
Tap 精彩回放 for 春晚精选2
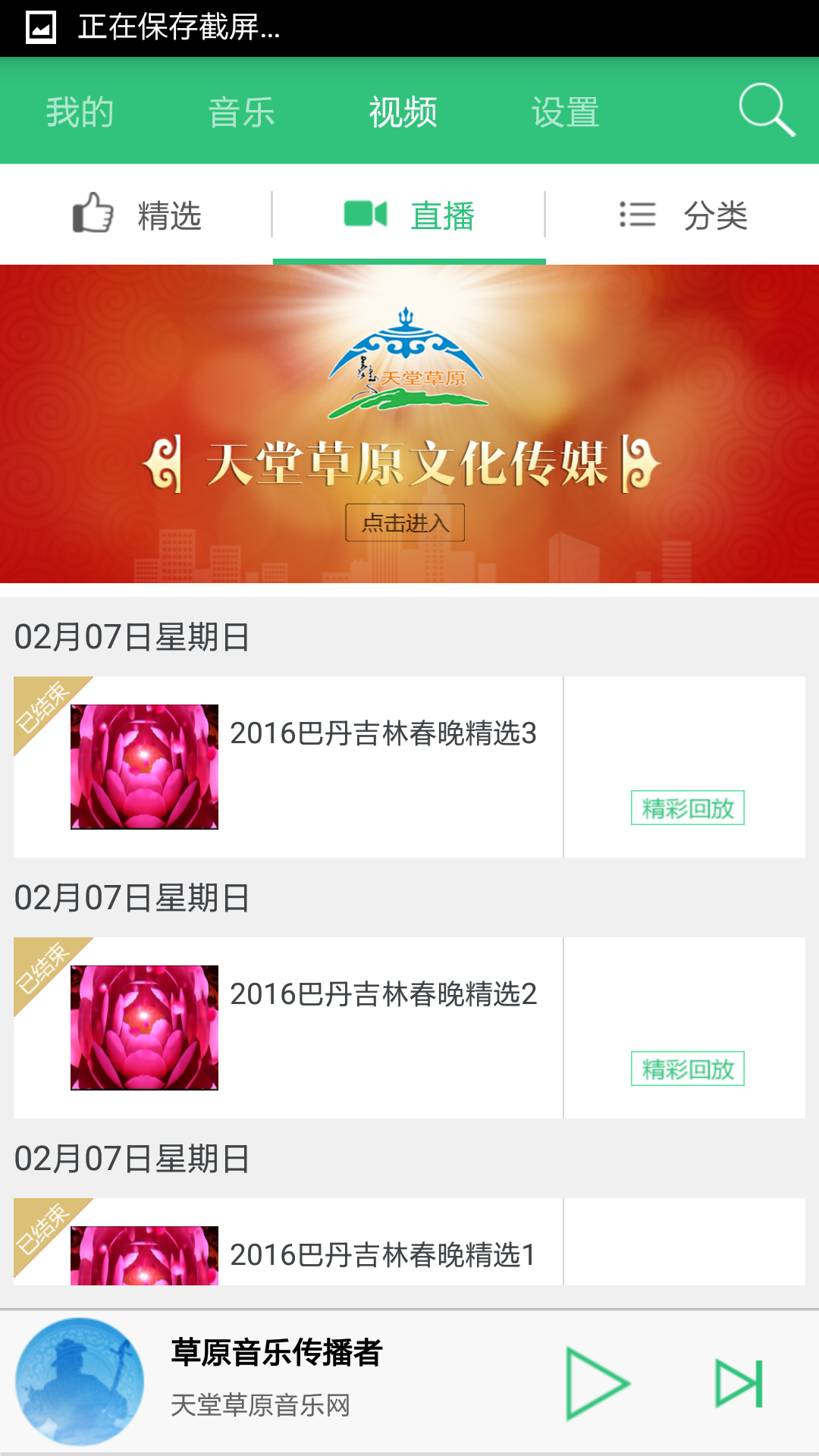[x=687, y=1068]
